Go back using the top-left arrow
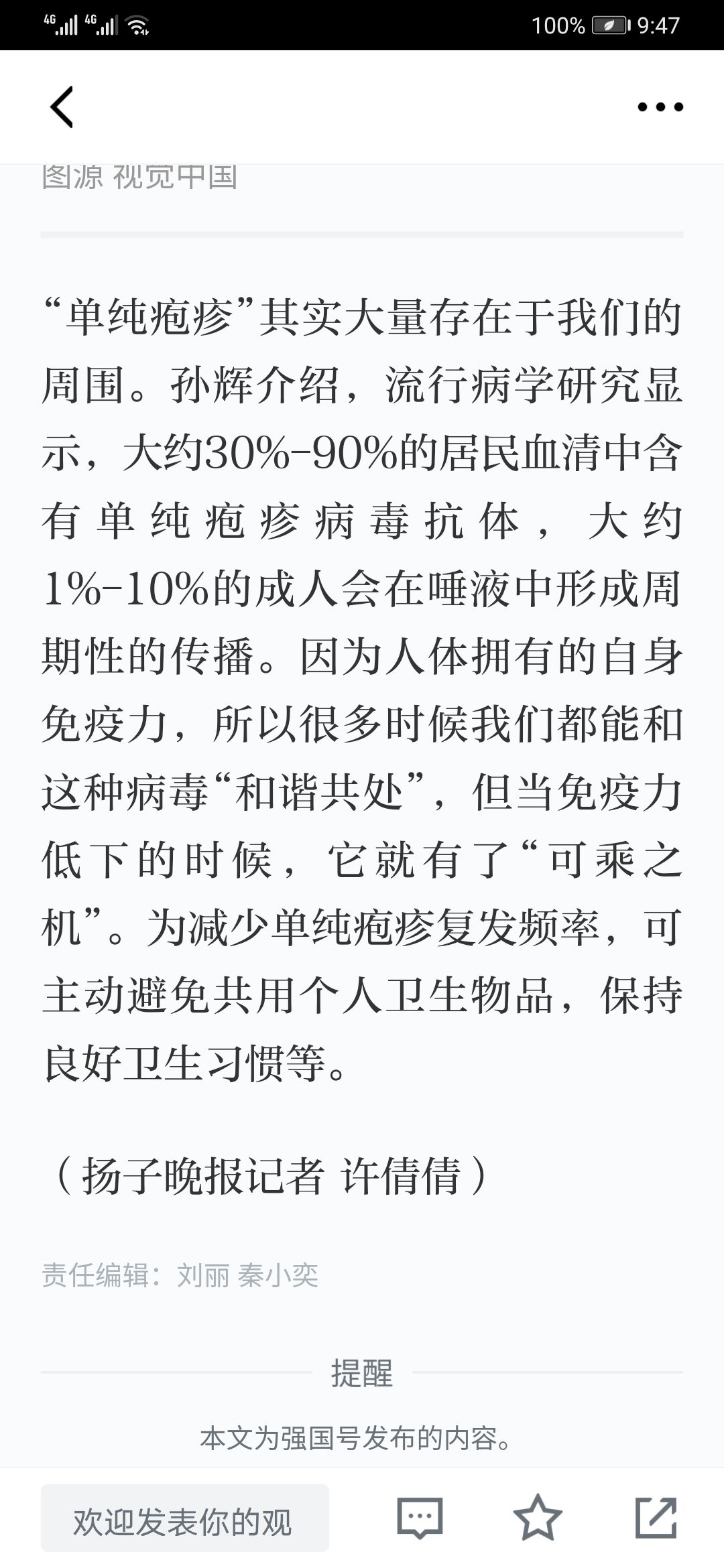The width and height of the screenshot is (724, 1568). point(62,107)
